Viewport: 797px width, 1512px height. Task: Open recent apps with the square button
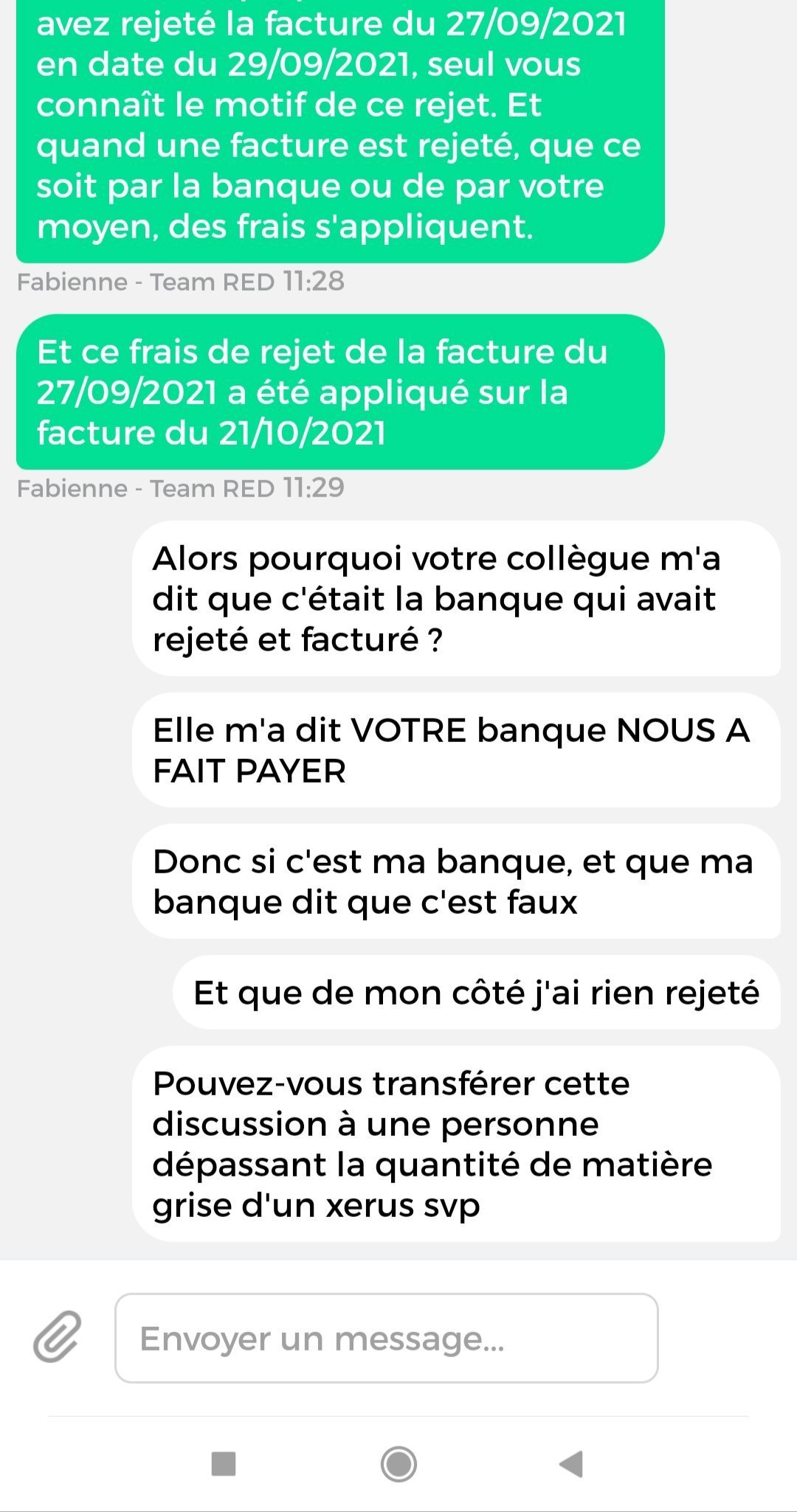coord(224,1463)
